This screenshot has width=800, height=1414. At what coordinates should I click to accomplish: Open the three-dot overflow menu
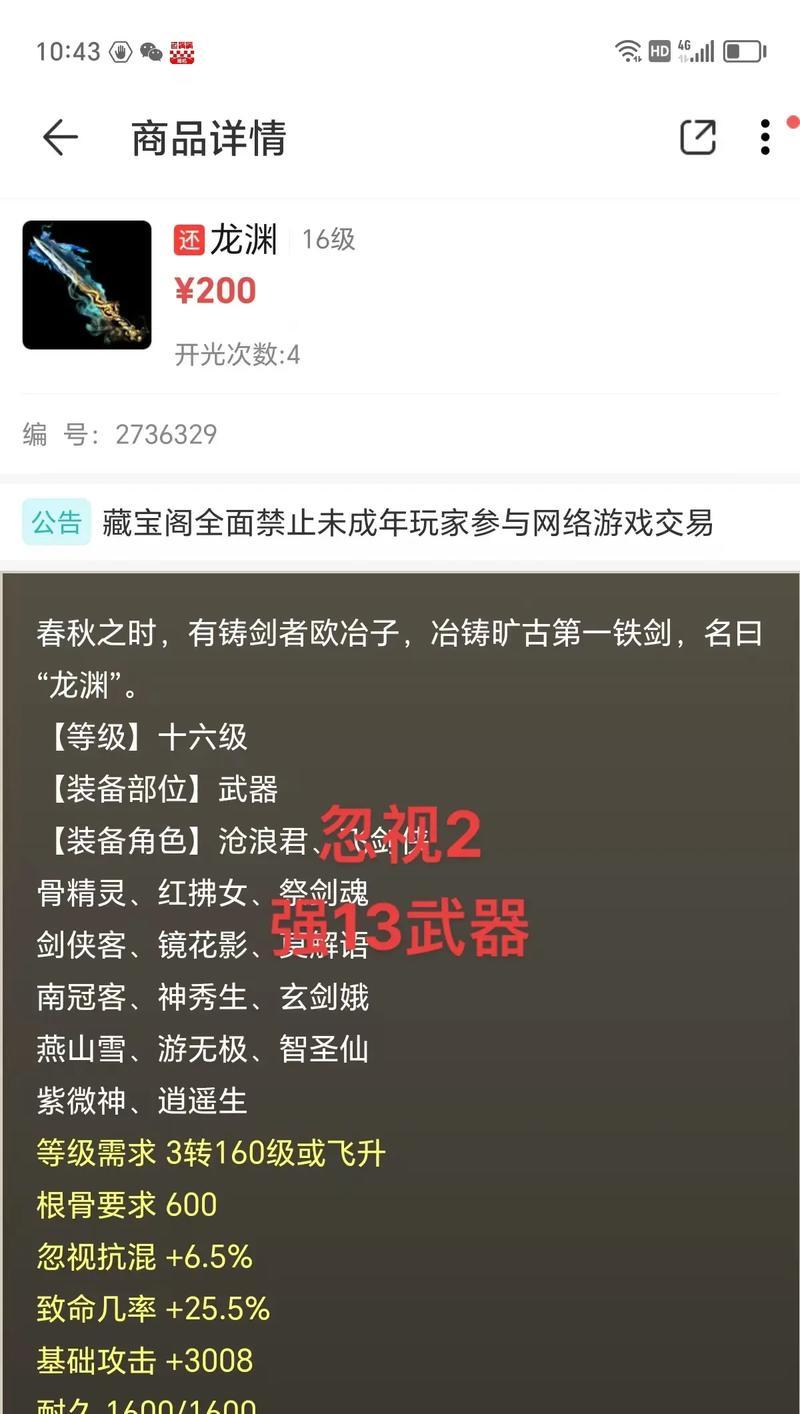(x=765, y=138)
